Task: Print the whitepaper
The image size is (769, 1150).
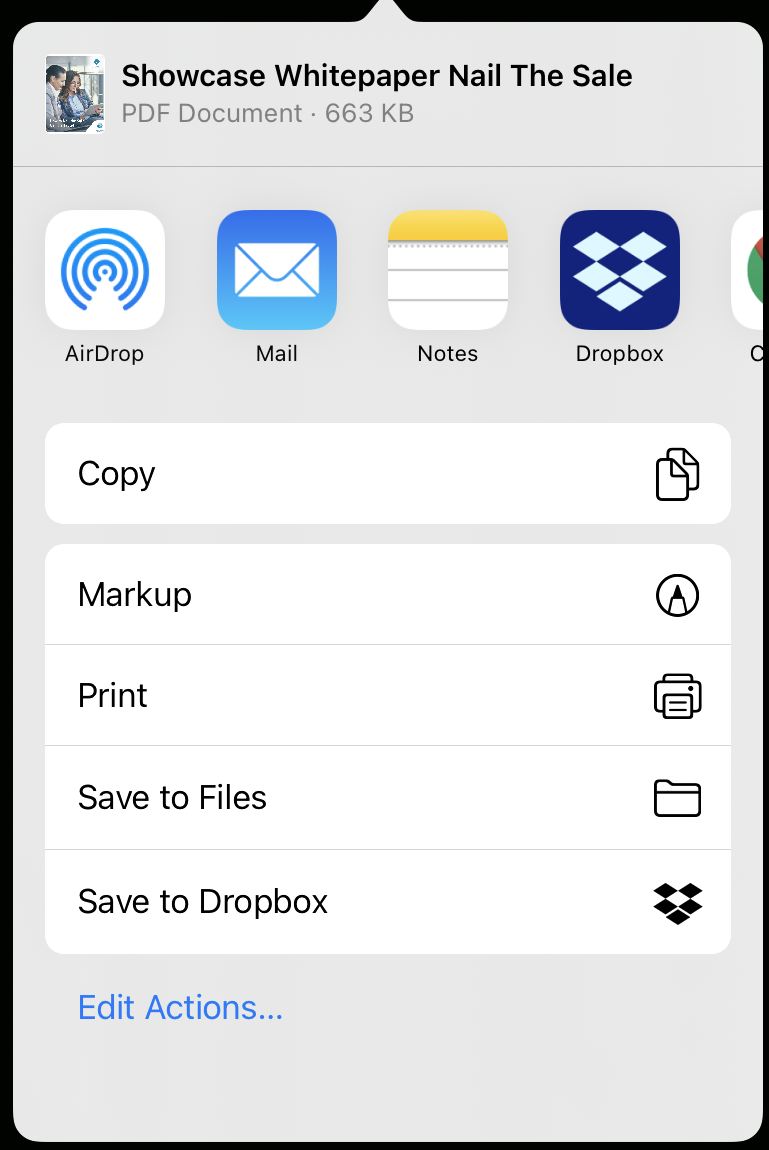Action: tap(388, 696)
